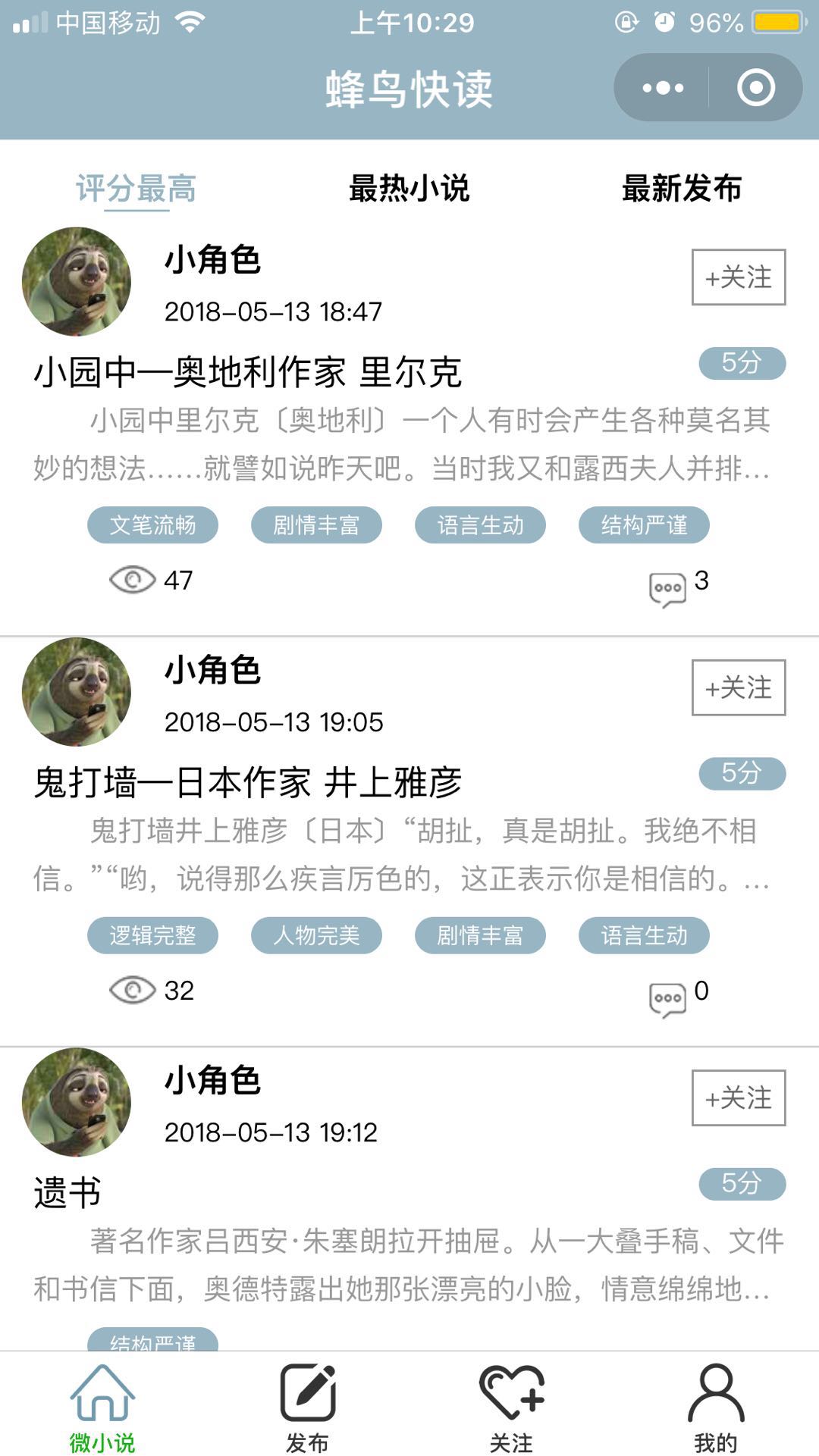
Task: Tap +关注 on the 遗书 post
Action: (x=739, y=1098)
